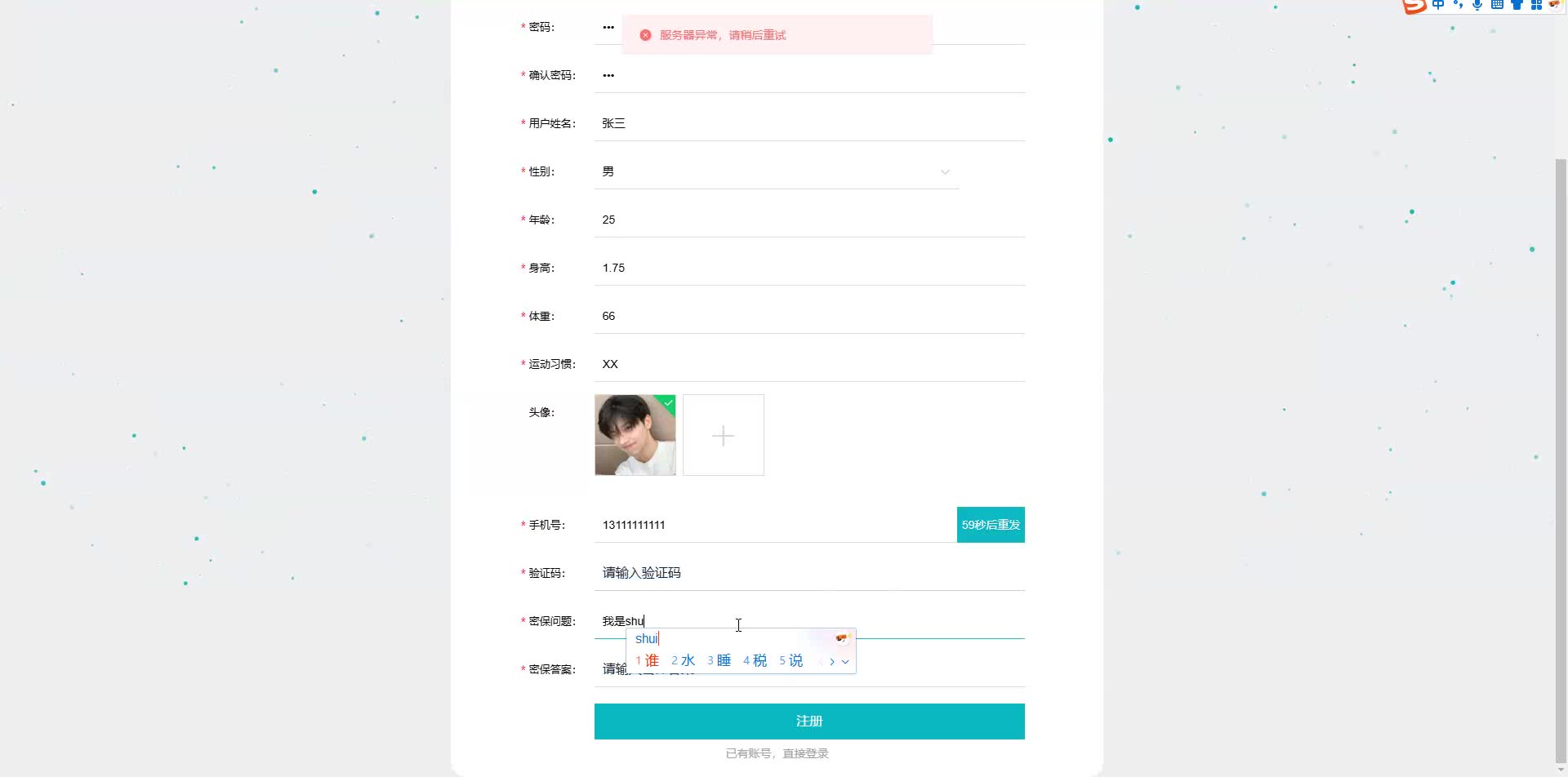Choose IME candidate 水
The image size is (1568, 777).
pyautogui.click(x=684, y=660)
